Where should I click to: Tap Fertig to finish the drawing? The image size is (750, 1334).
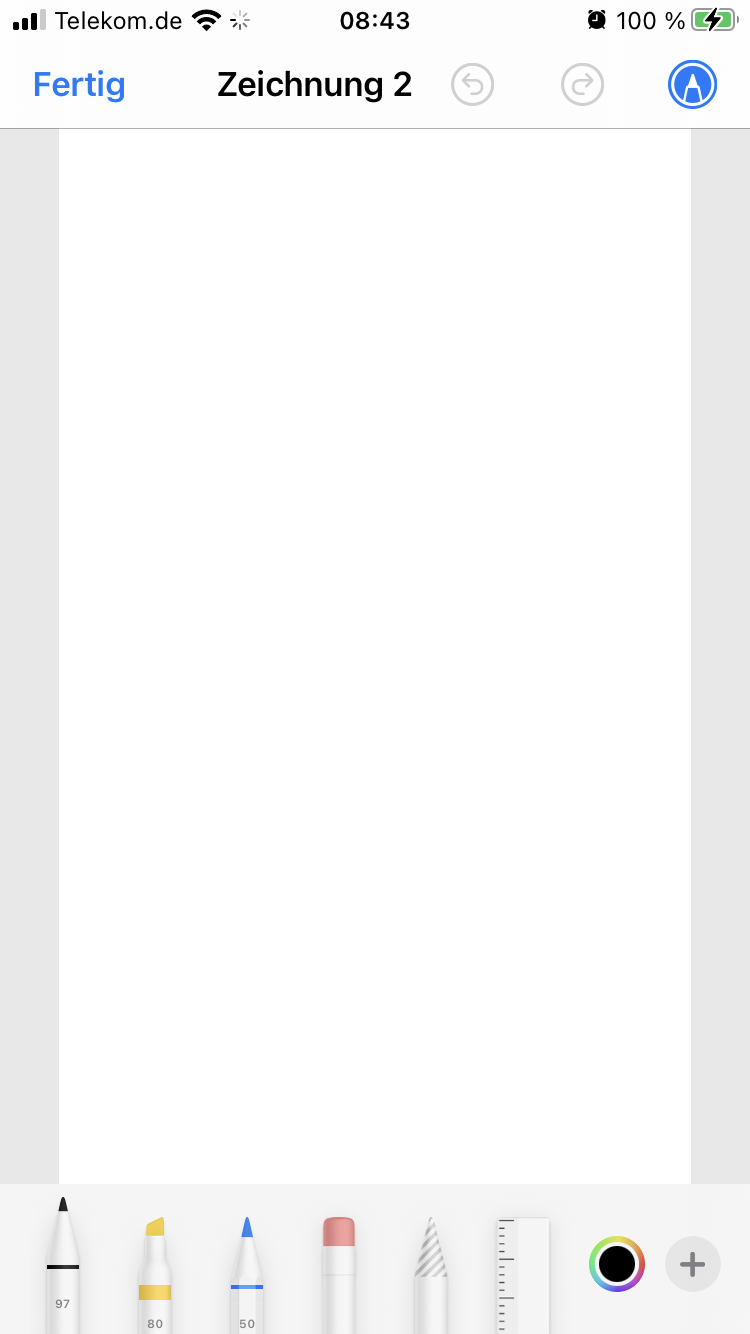tap(79, 85)
